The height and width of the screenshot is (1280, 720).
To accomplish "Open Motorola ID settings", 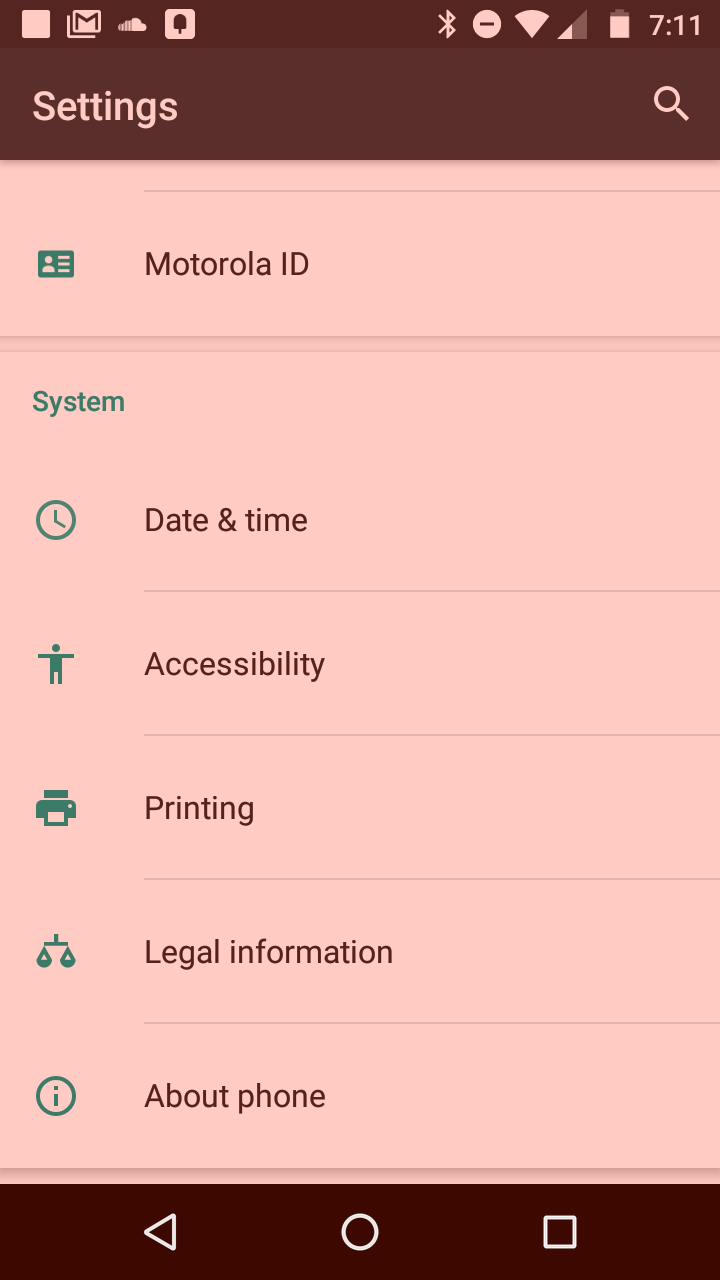I will 360,264.
